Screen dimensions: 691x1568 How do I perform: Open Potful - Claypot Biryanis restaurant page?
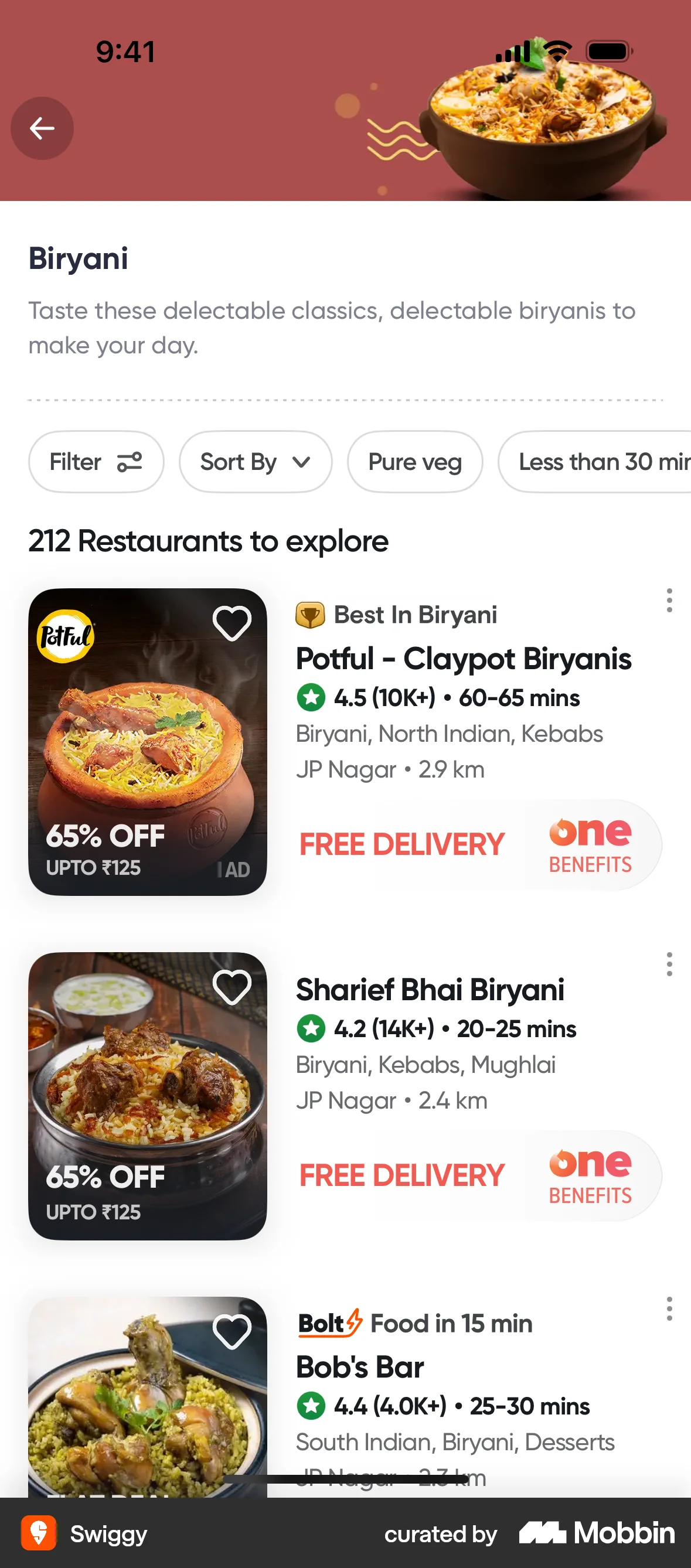tap(462, 659)
